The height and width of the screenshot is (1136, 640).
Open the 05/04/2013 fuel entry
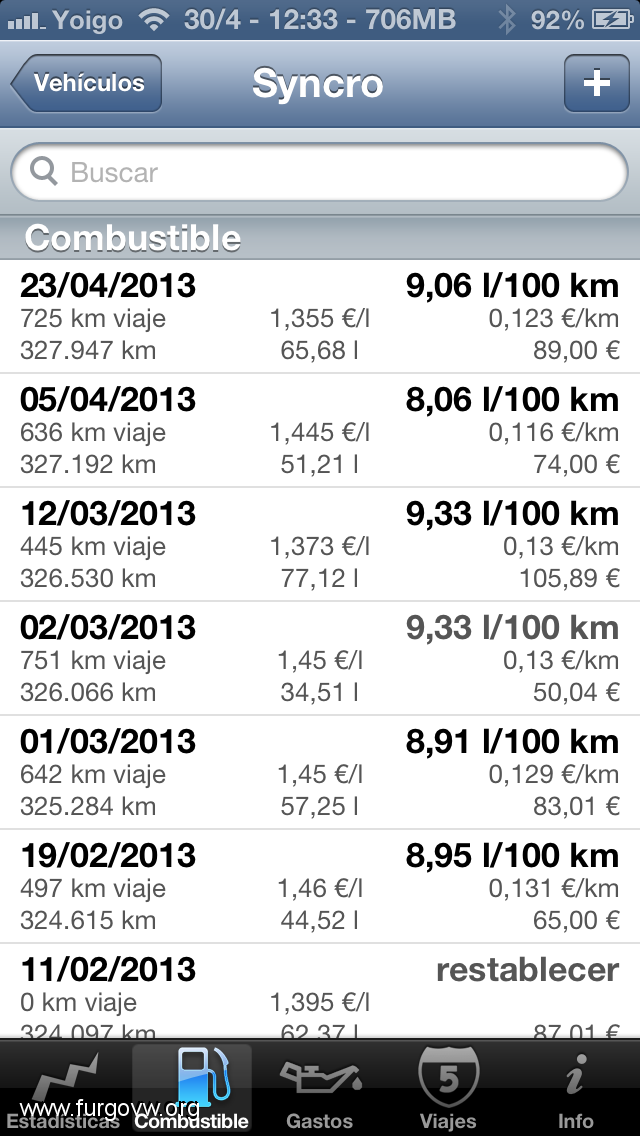(320, 430)
